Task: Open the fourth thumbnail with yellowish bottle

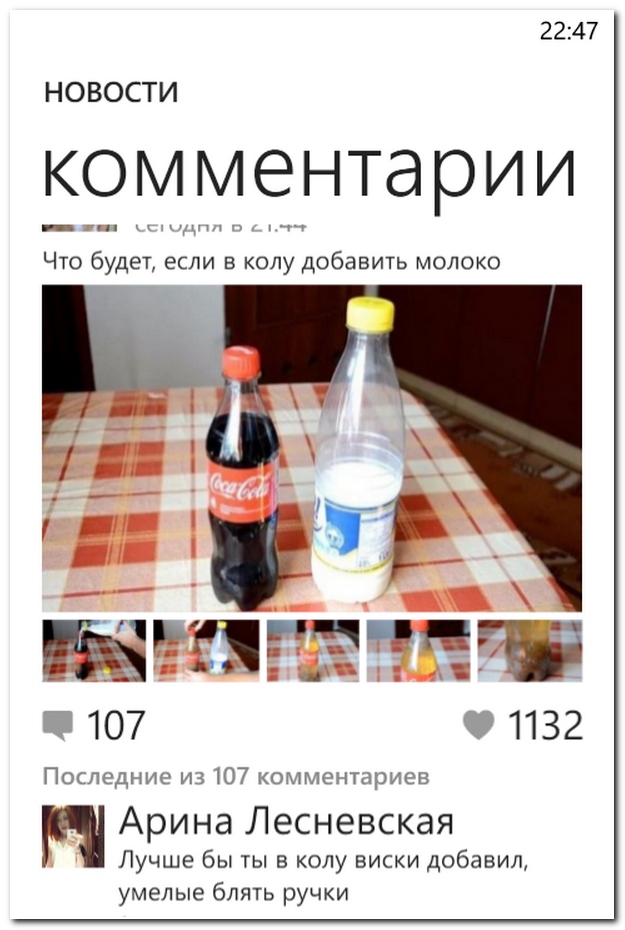Action: 418,651
